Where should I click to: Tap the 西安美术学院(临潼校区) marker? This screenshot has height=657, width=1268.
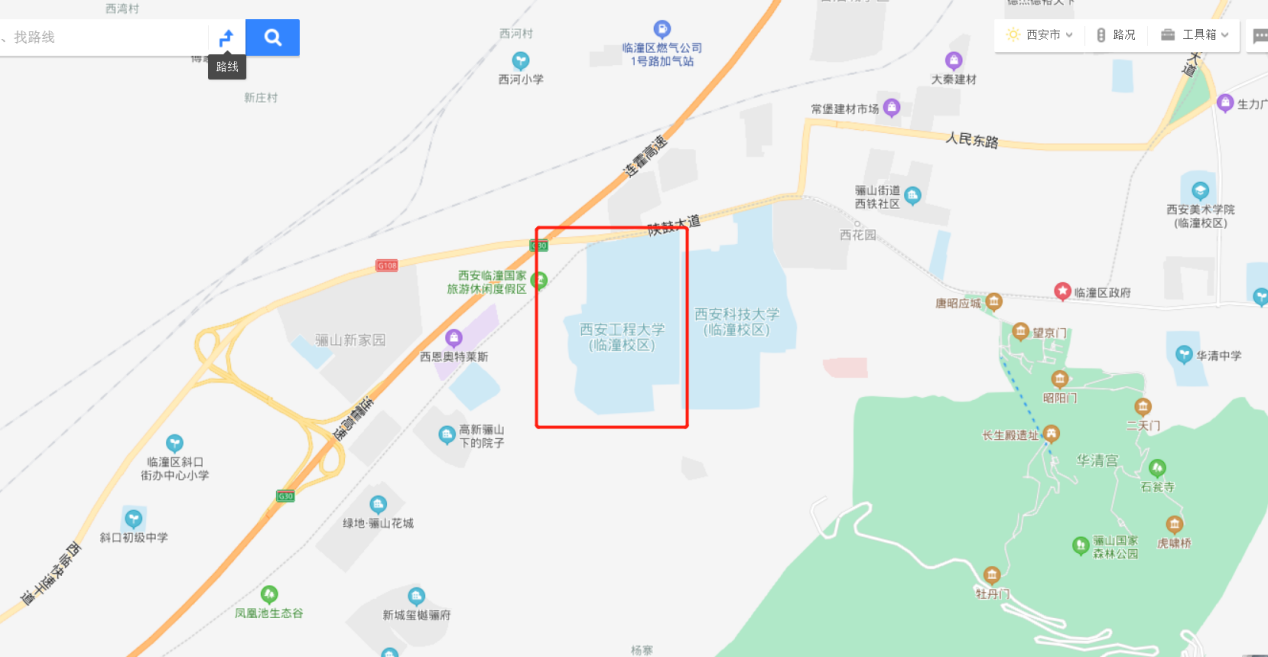click(1199, 190)
